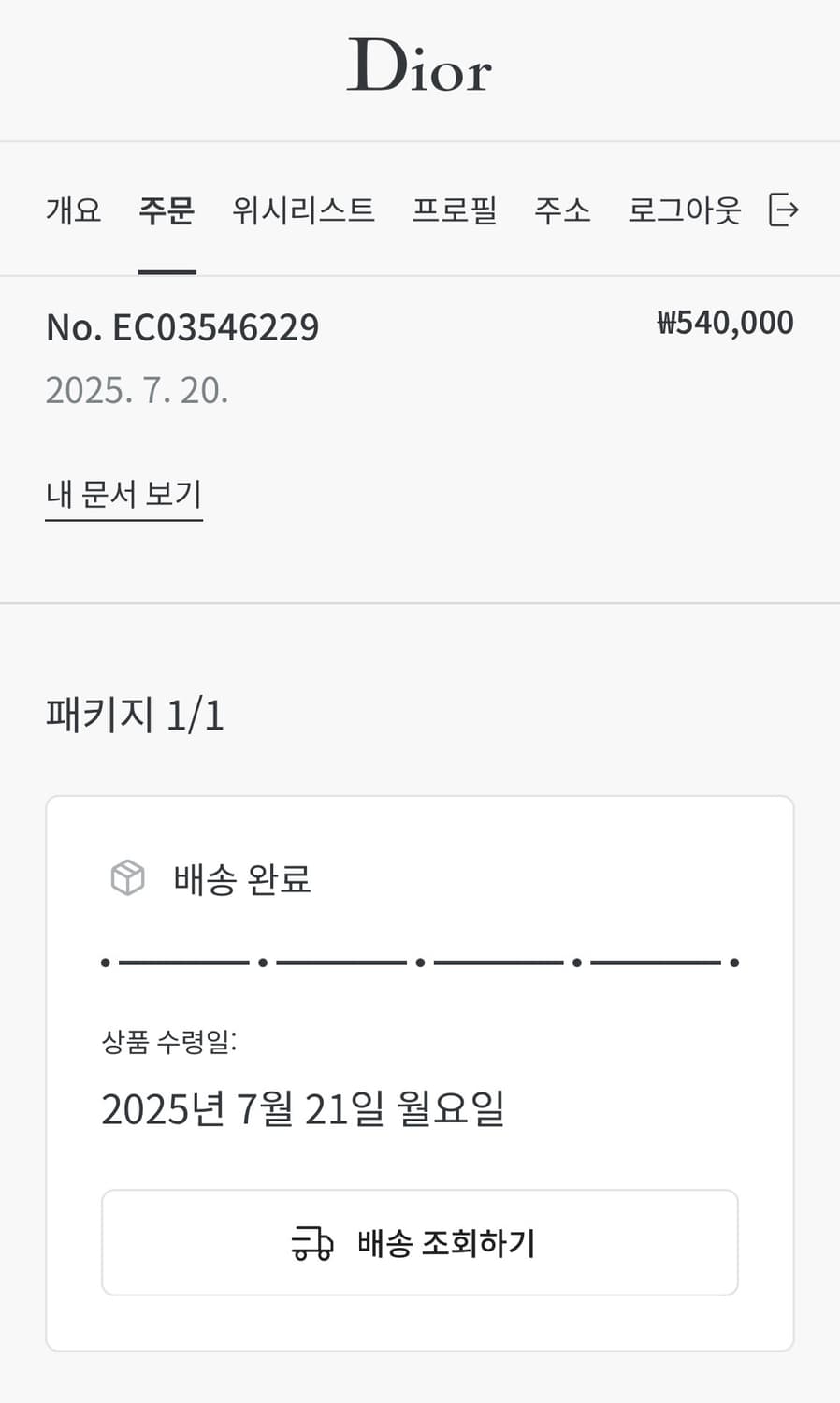Screen dimensions: 840x1403
Task: Click the order date 2025. 7. 20.
Action: click(x=137, y=390)
